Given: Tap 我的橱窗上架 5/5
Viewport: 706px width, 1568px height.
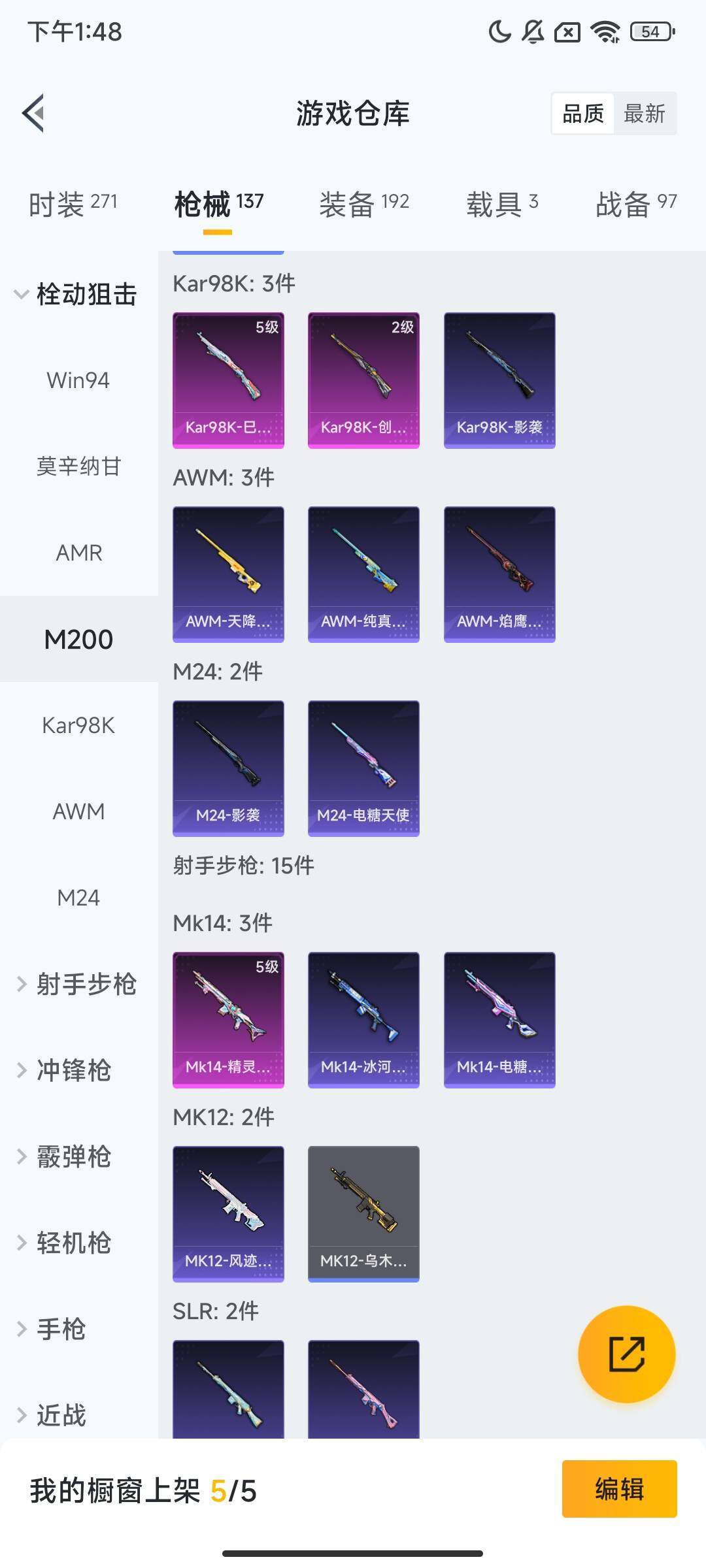Looking at the screenshot, I should click(x=144, y=1492).
